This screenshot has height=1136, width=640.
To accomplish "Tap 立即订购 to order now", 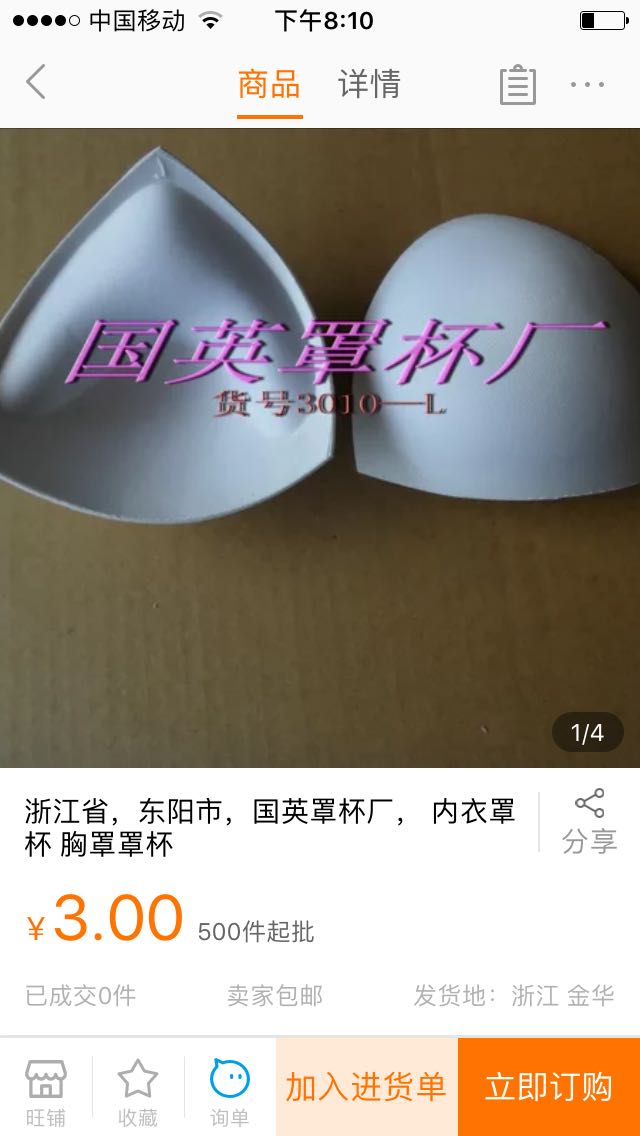I will coord(548,1087).
